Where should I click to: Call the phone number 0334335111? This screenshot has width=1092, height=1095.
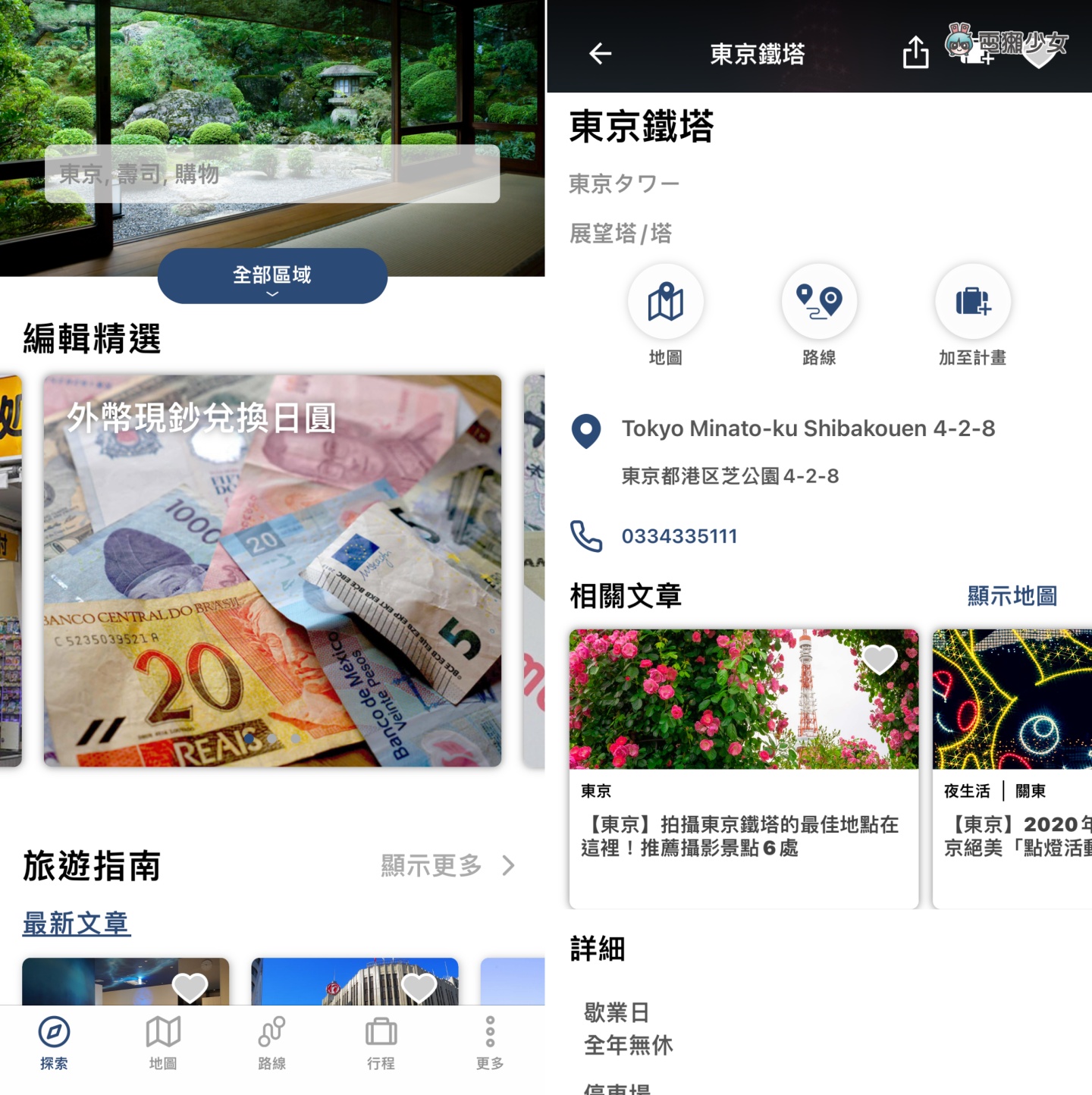[x=679, y=536]
